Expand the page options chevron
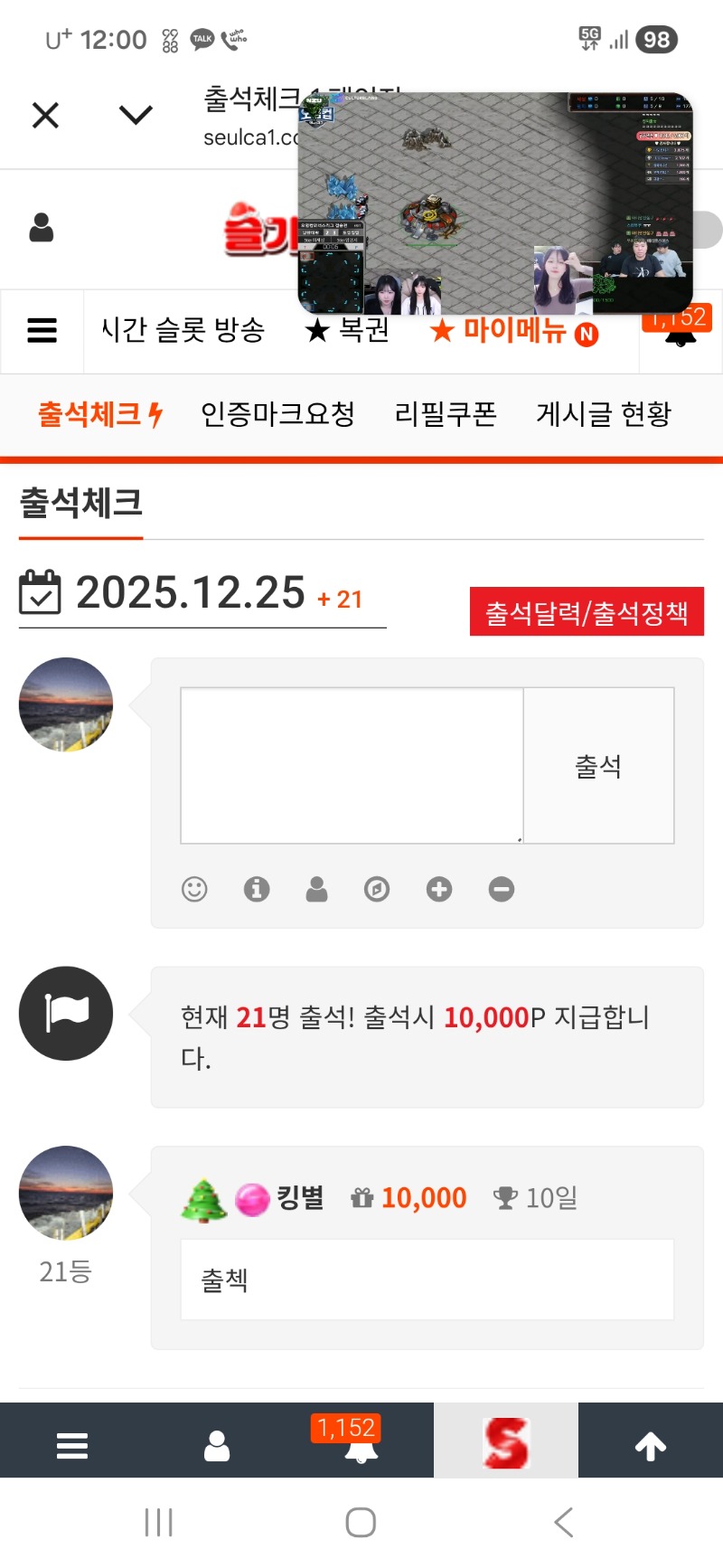The height and width of the screenshot is (1568, 723). (x=136, y=115)
